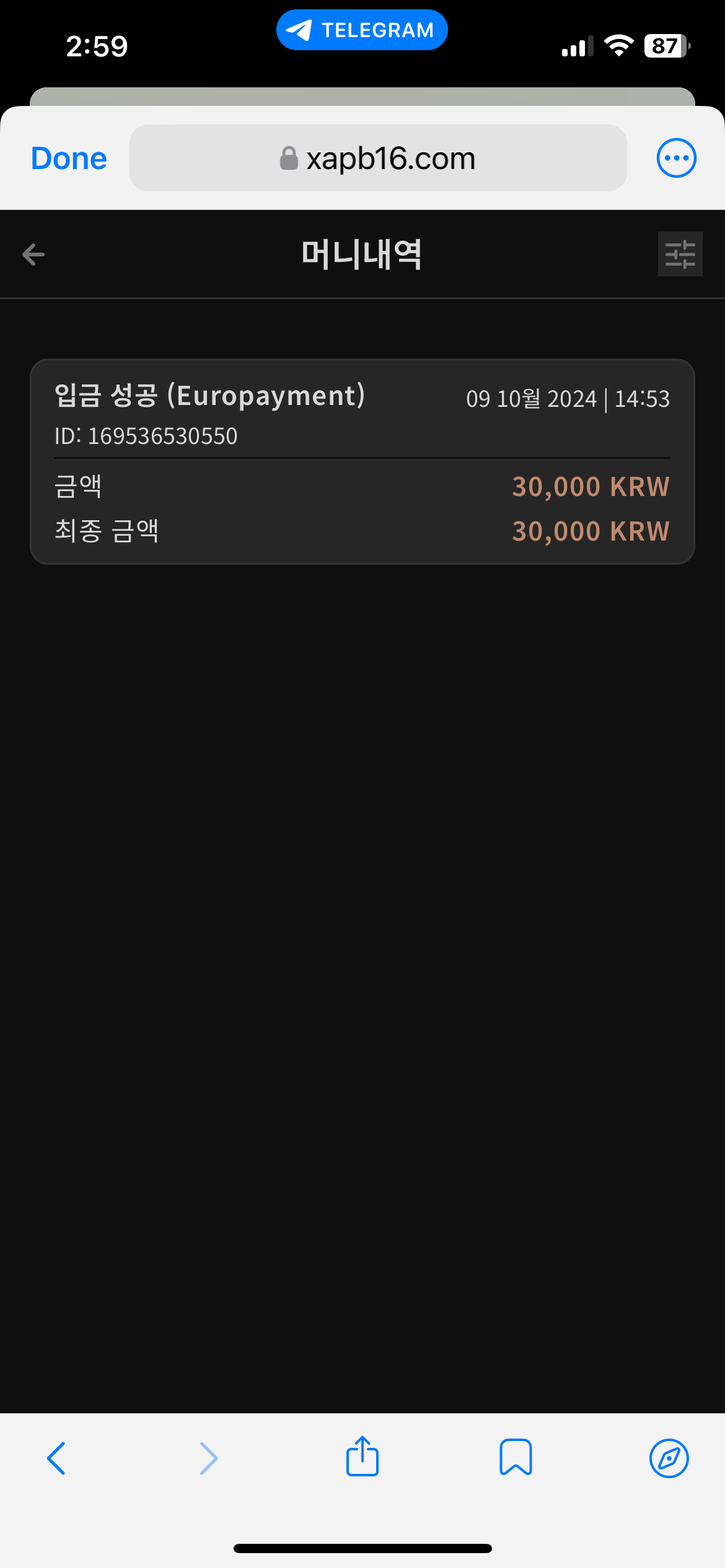The image size is (725, 1568).
Task: Bookmark this web page
Action: pyautogui.click(x=516, y=1457)
